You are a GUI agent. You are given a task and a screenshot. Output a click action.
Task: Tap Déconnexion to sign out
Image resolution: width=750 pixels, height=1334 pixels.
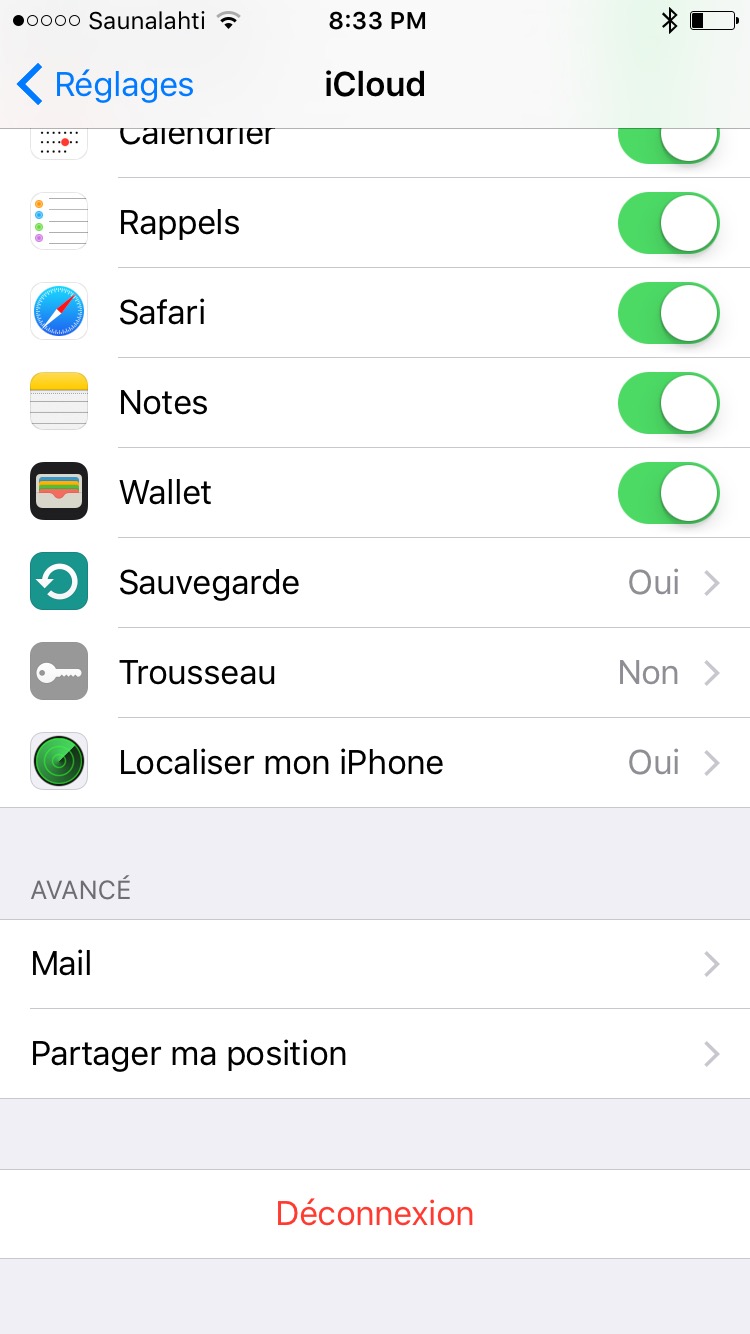click(375, 1214)
